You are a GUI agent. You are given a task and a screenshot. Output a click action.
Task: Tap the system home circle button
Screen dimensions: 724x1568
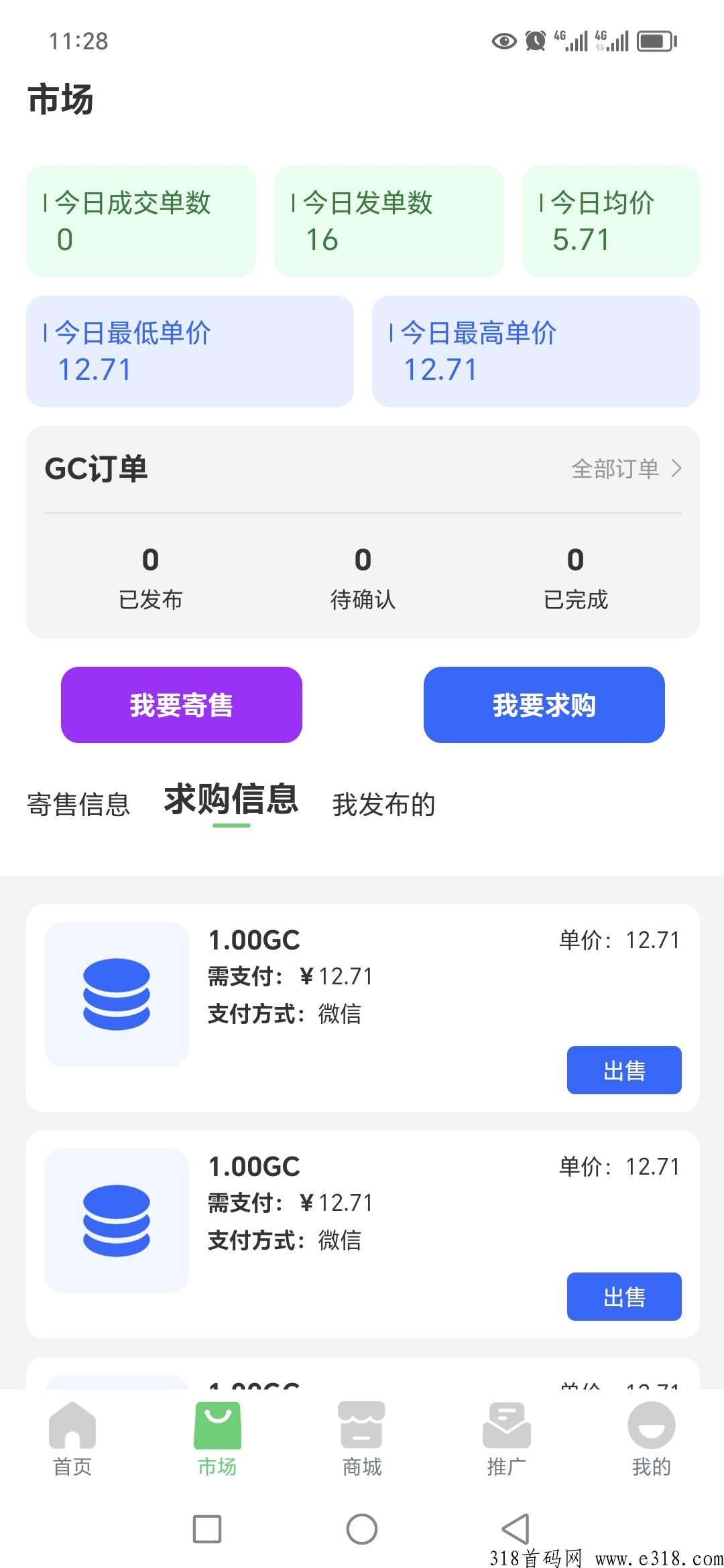tap(362, 1529)
